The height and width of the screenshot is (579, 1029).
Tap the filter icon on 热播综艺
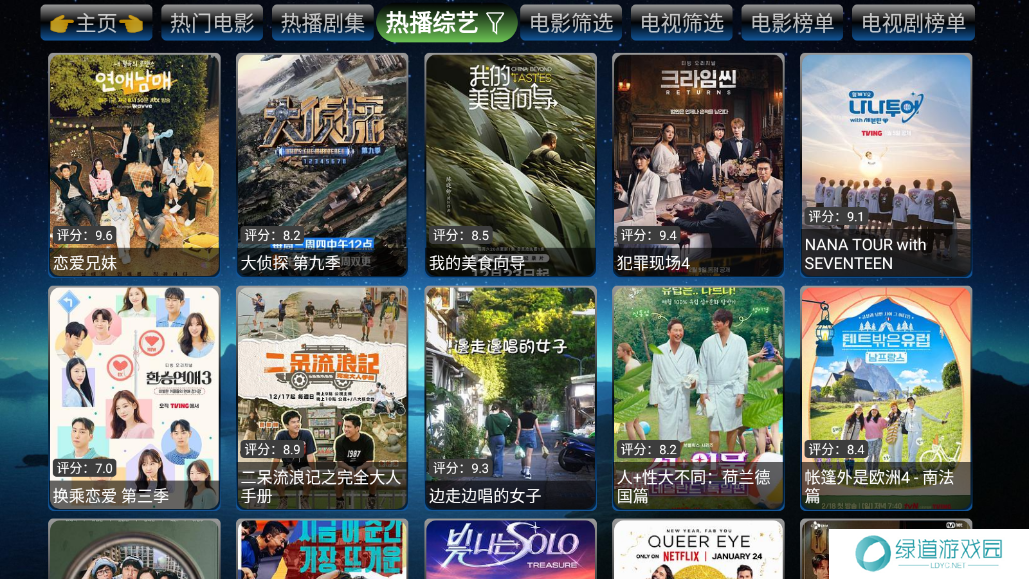tap(495, 23)
